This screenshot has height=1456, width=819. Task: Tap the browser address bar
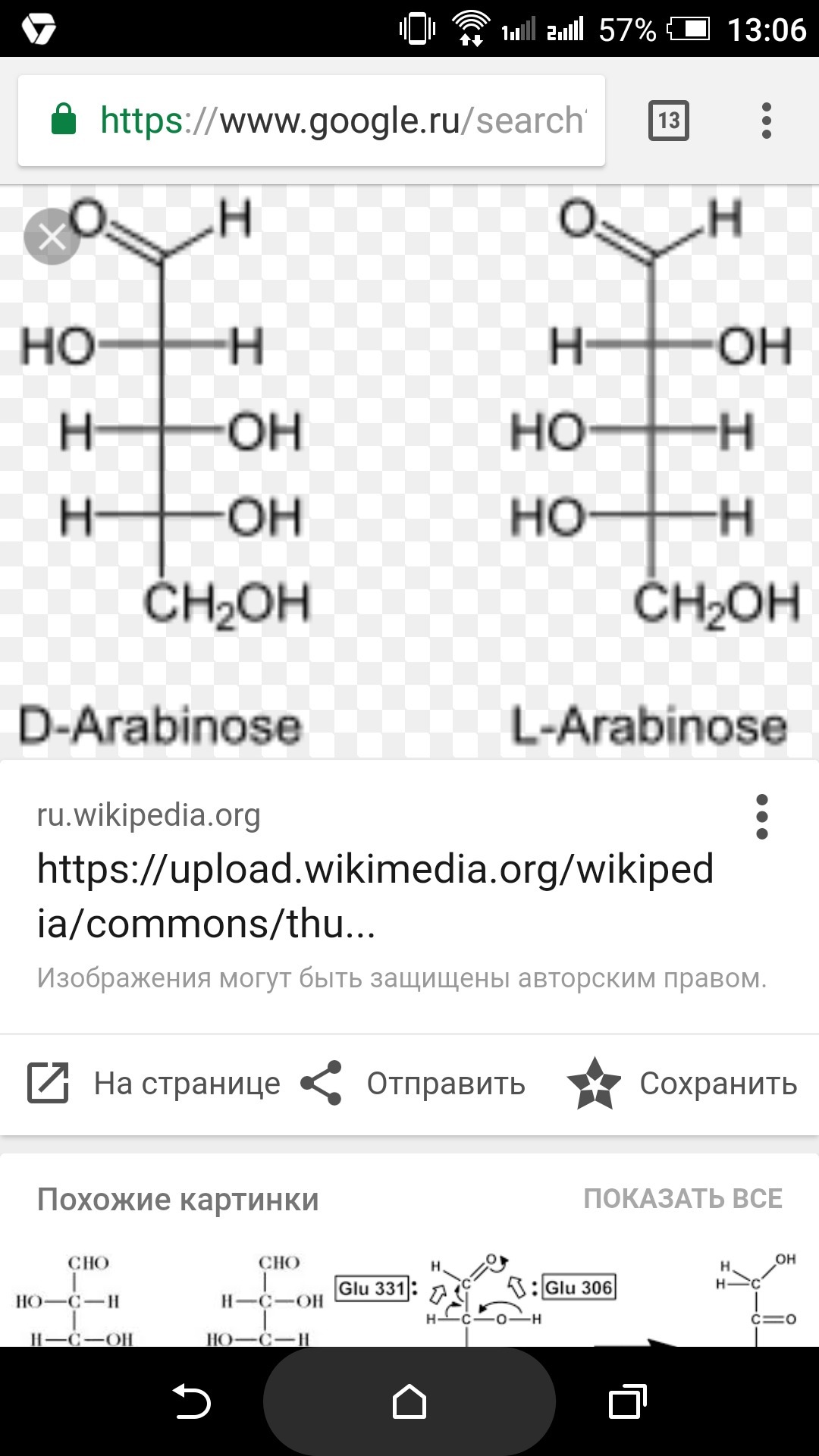tap(312, 121)
